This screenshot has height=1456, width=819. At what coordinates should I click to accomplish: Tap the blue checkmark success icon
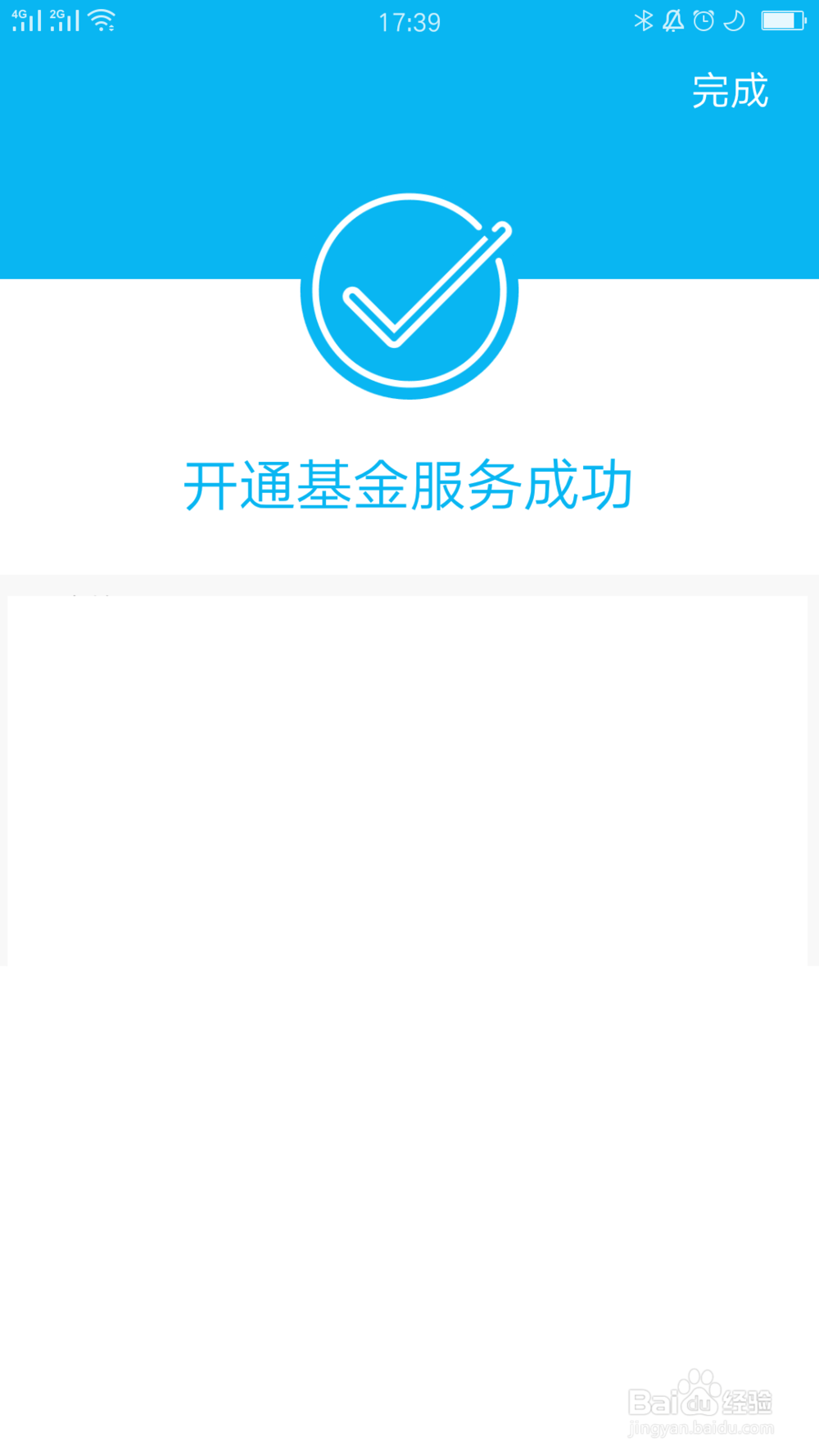409,296
